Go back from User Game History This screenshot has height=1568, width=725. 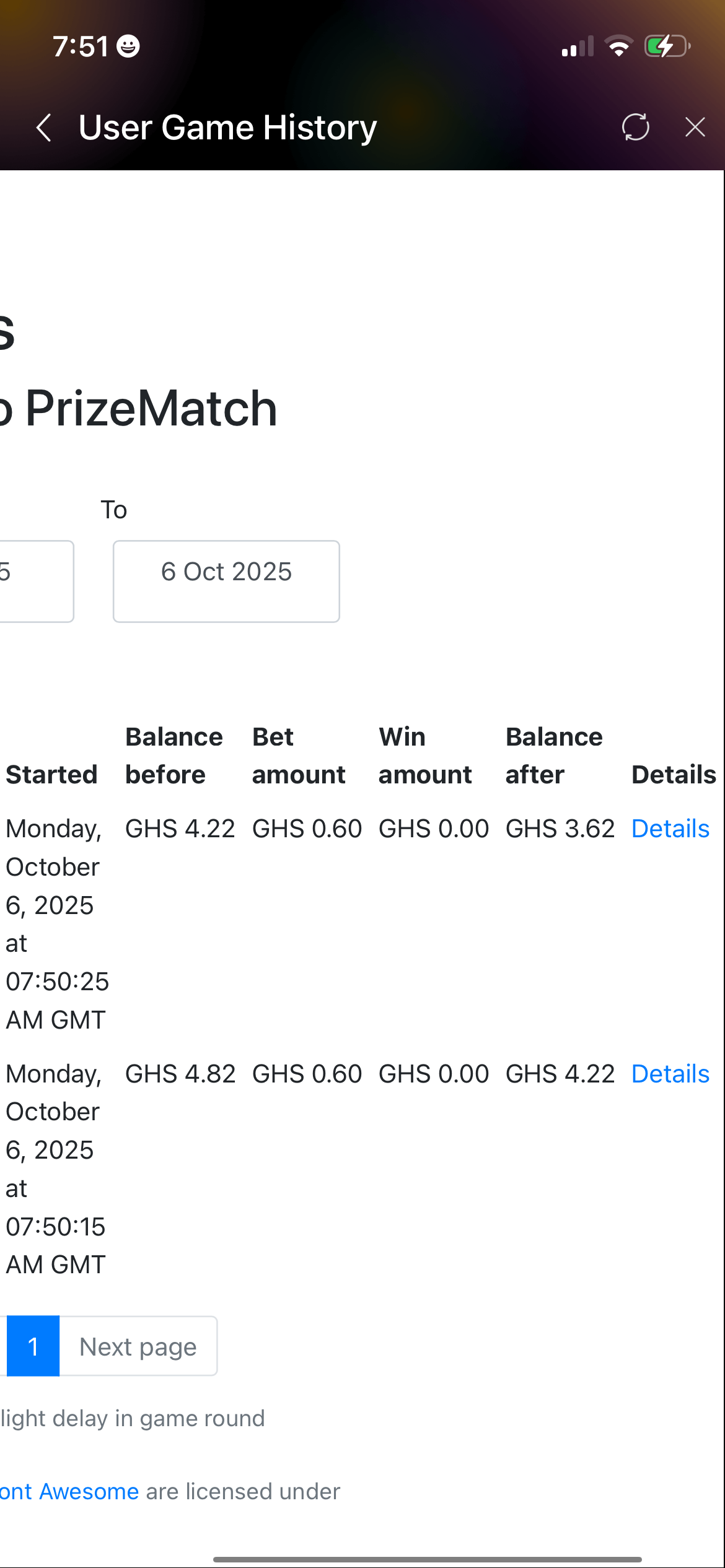(x=44, y=128)
